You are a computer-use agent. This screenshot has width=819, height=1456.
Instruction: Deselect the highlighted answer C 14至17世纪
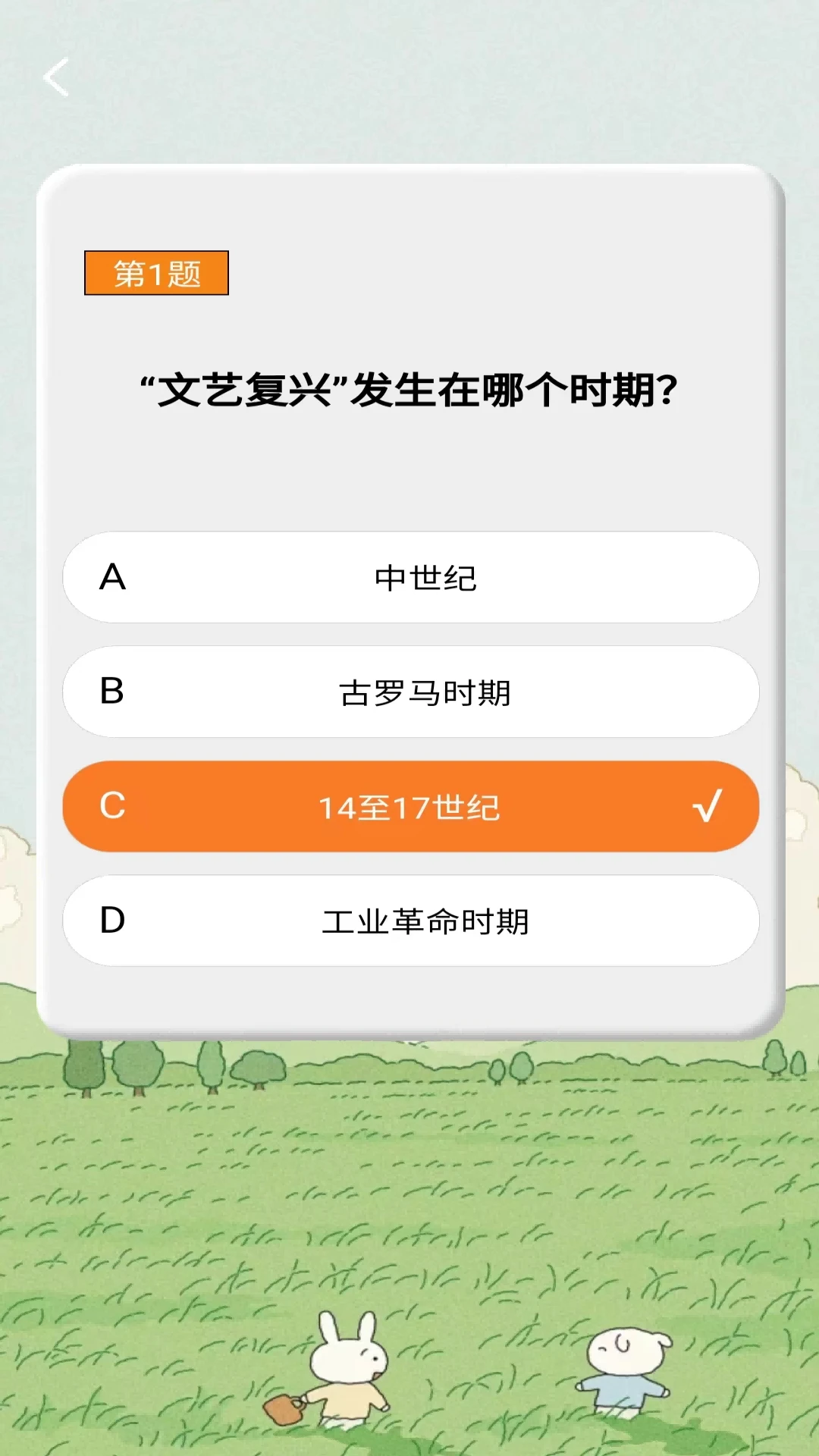(x=409, y=806)
